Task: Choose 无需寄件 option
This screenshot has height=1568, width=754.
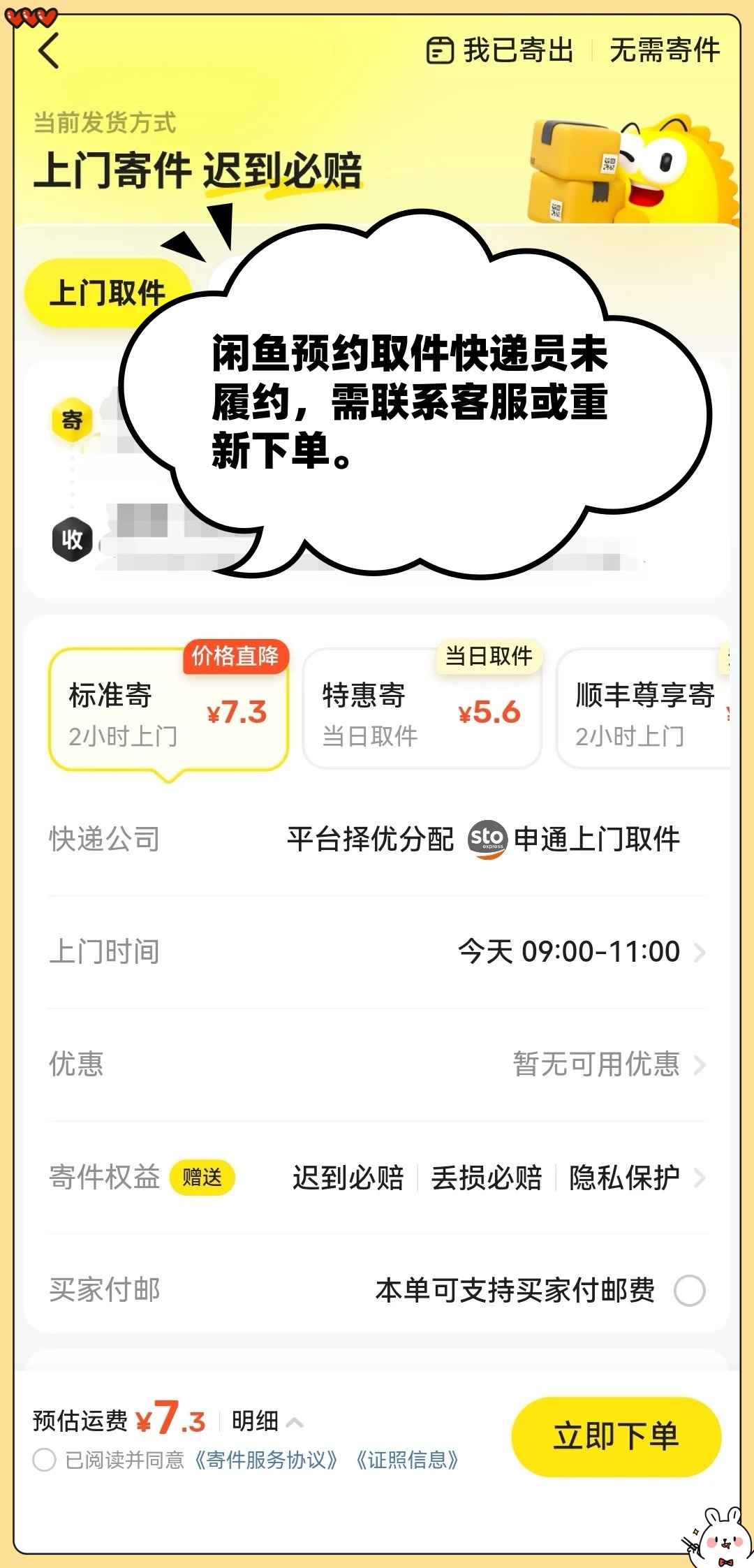Action: point(665,50)
